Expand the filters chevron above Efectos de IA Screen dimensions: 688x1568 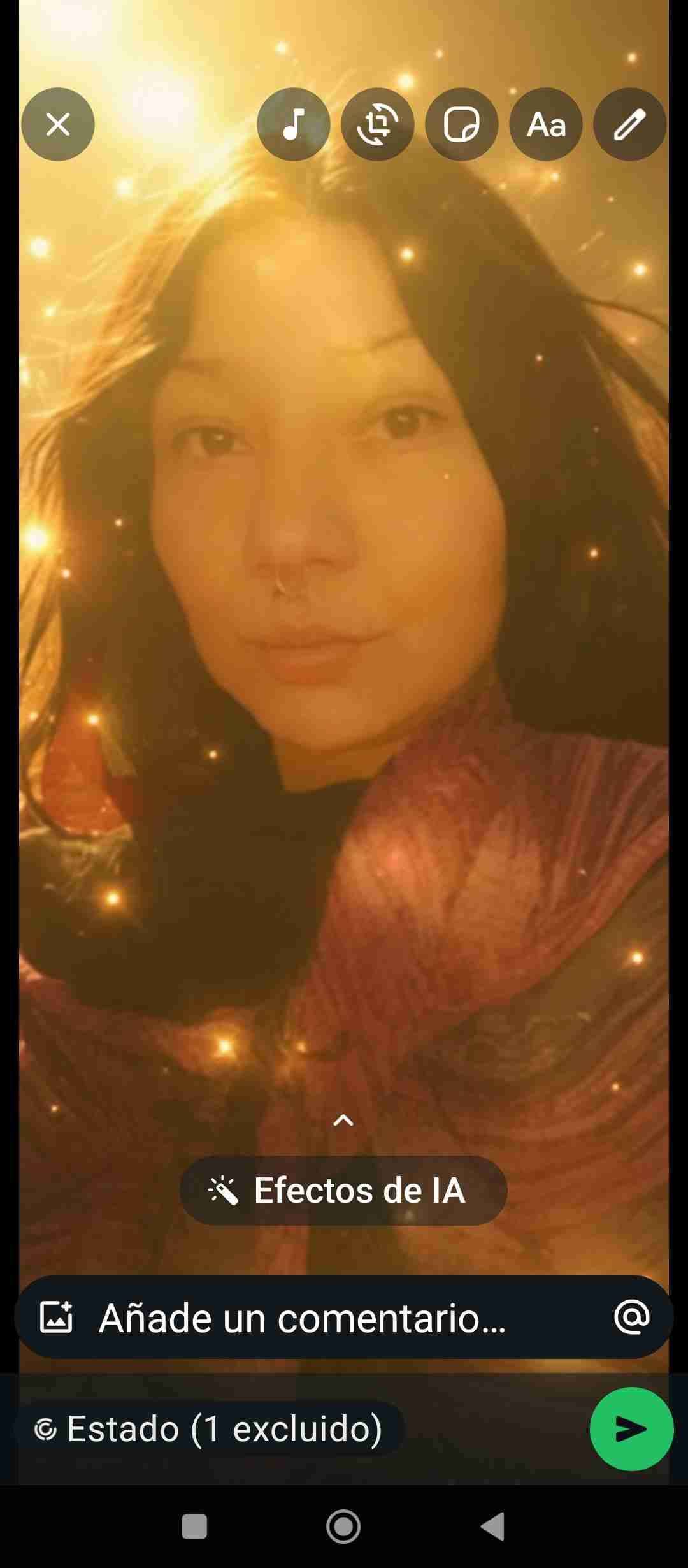343,1120
